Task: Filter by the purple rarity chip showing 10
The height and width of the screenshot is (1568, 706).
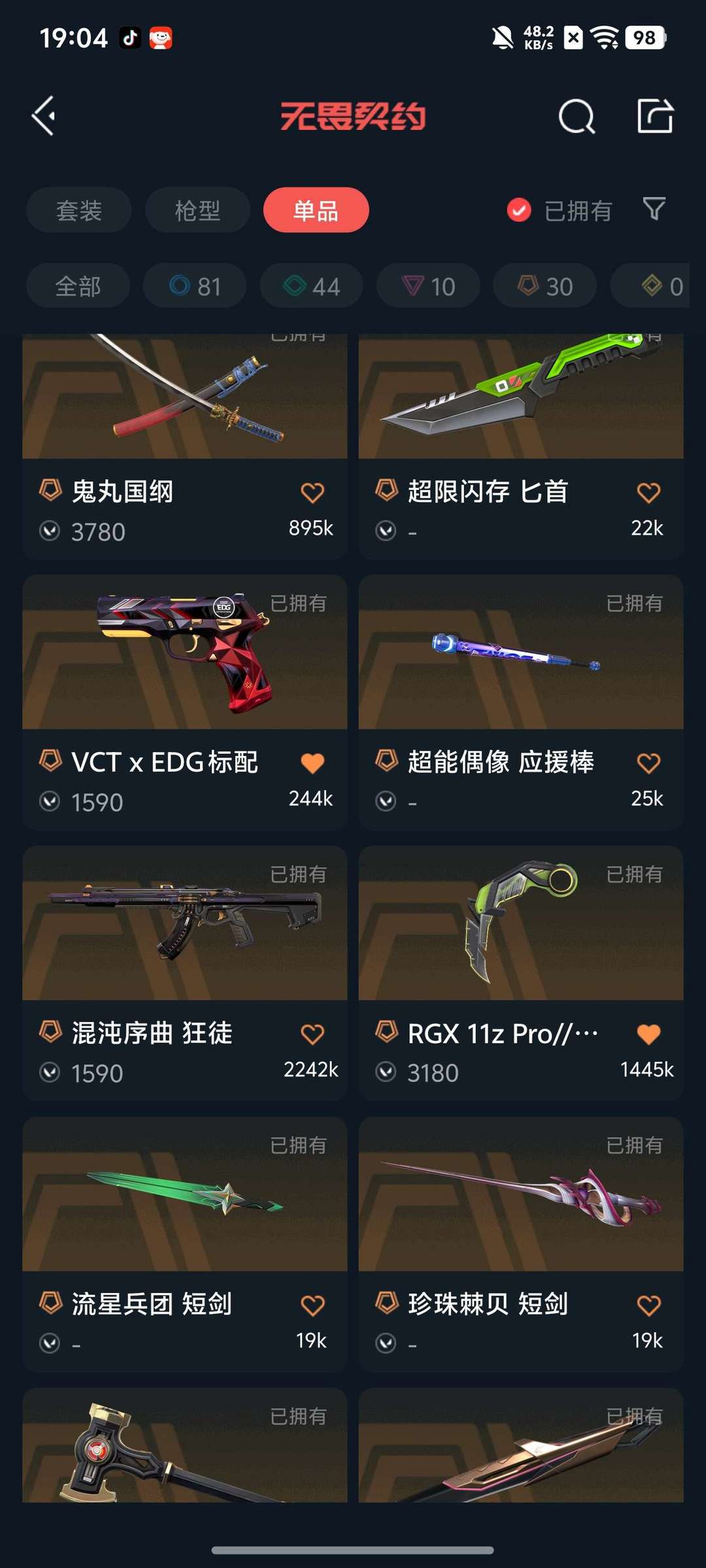Action: (x=428, y=286)
